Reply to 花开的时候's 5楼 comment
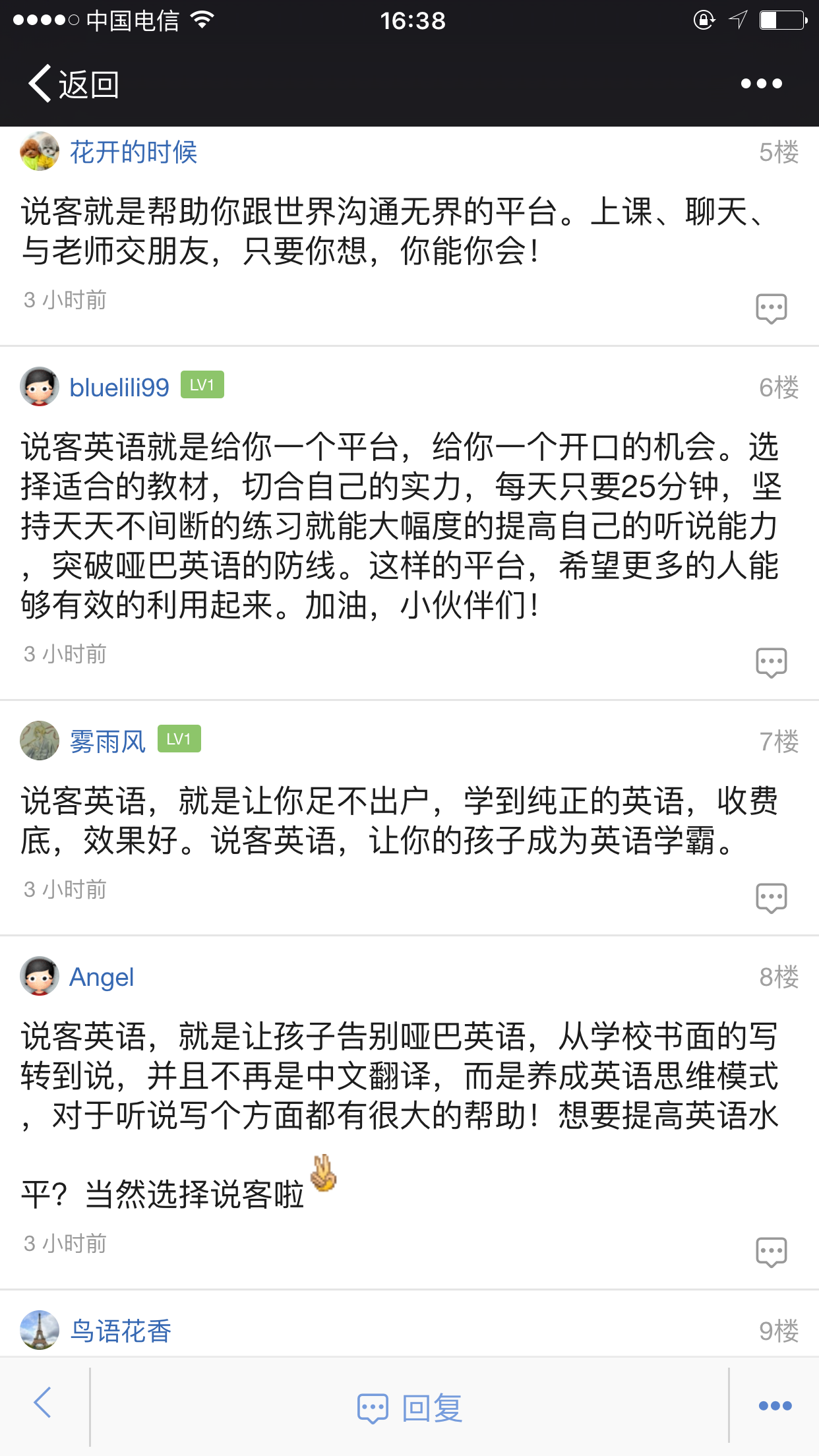Viewport: 819px width, 1456px height. [x=771, y=308]
